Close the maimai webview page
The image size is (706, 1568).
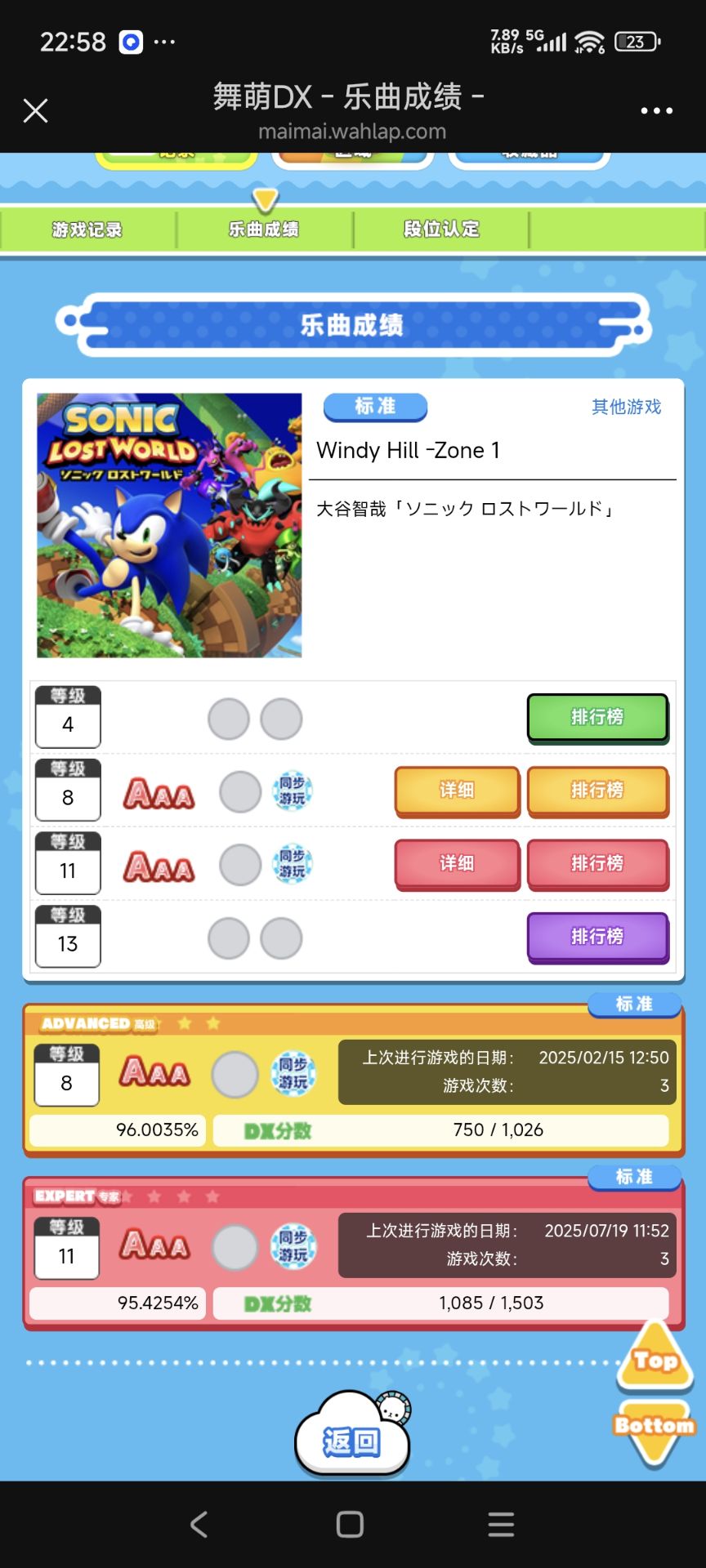click(35, 110)
